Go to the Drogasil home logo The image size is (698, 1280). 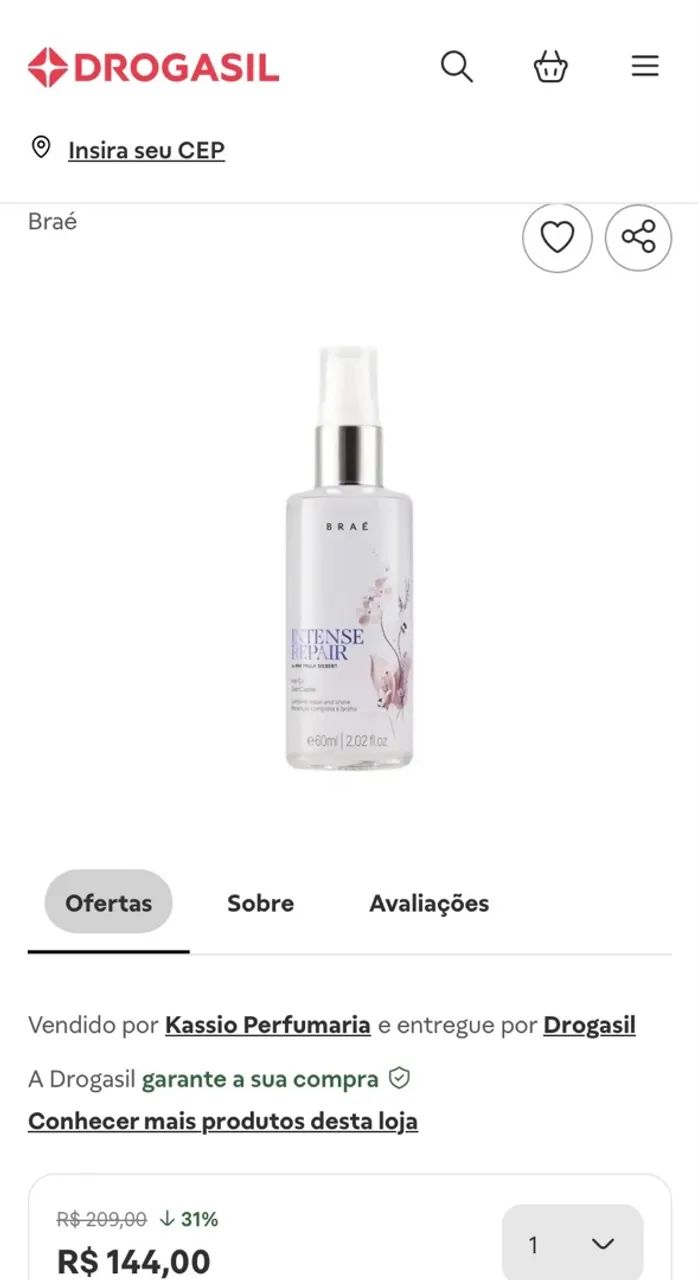point(153,67)
